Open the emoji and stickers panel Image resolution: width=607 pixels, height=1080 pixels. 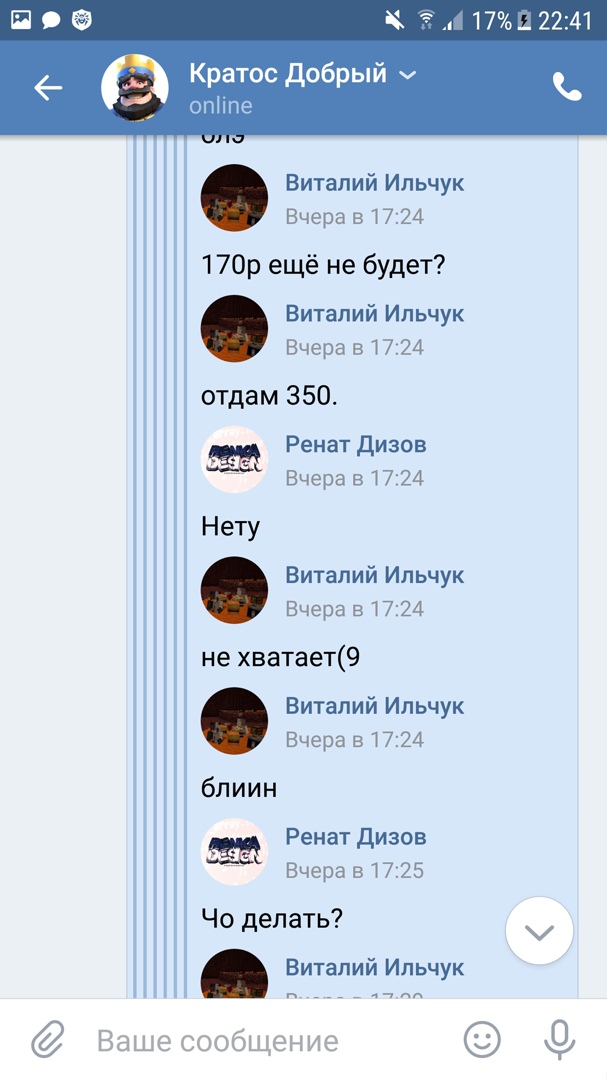[482, 1040]
